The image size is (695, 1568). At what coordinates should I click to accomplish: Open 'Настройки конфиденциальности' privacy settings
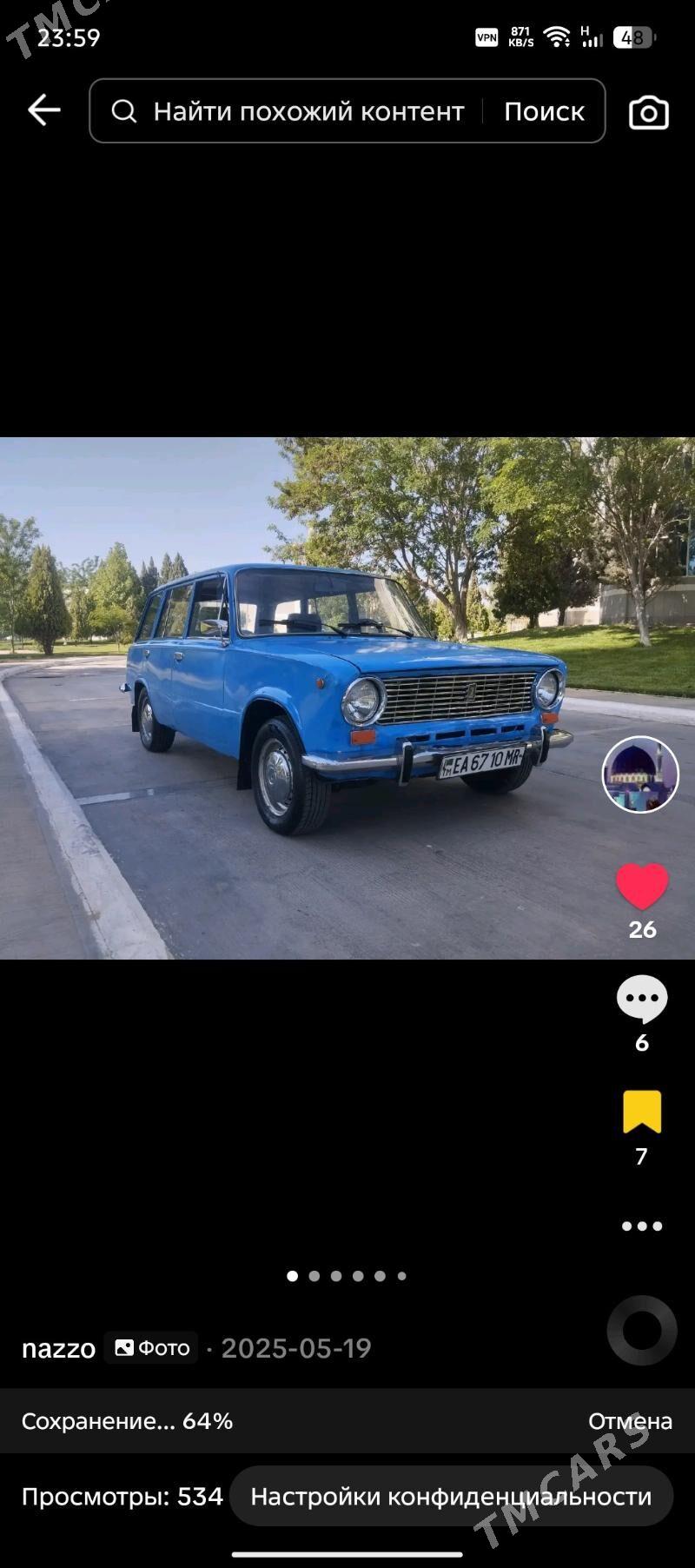coord(451,1496)
